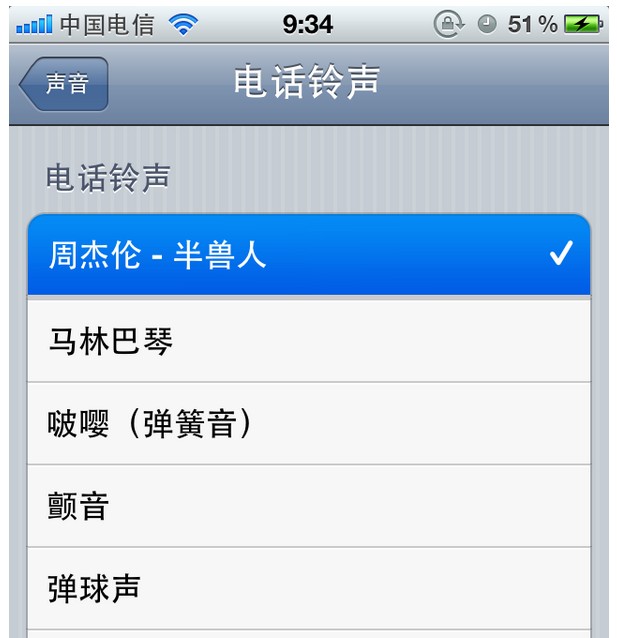Go back to 声音 settings

(65, 84)
